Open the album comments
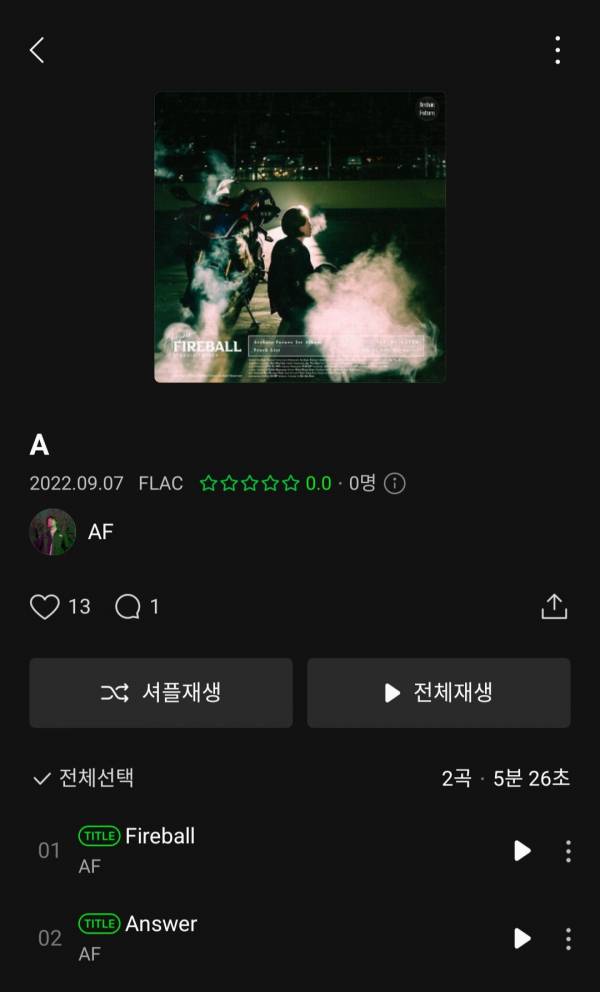 [x=128, y=606]
